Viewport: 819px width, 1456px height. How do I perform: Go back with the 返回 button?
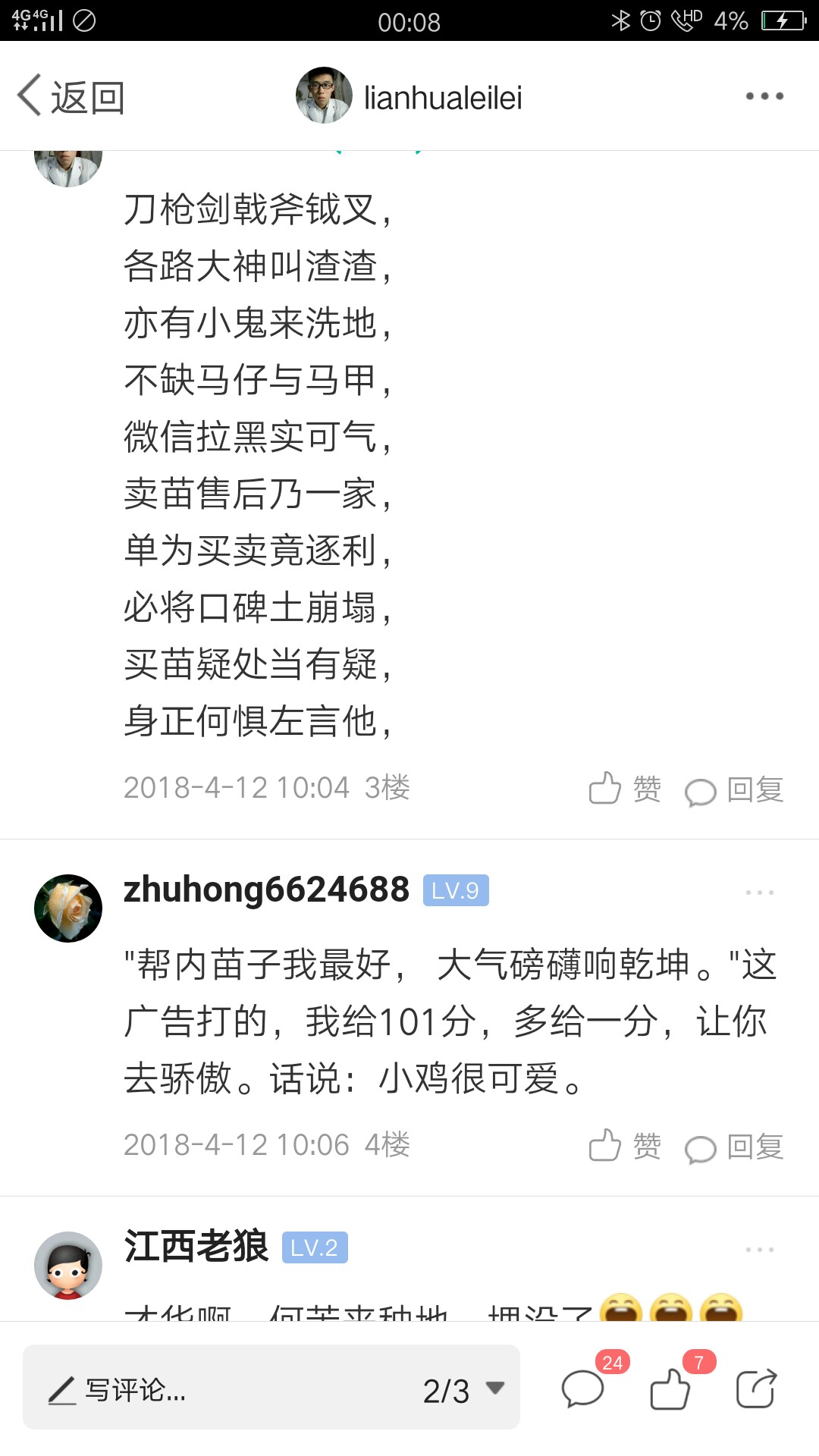pyautogui.click(x=71, y=96)
